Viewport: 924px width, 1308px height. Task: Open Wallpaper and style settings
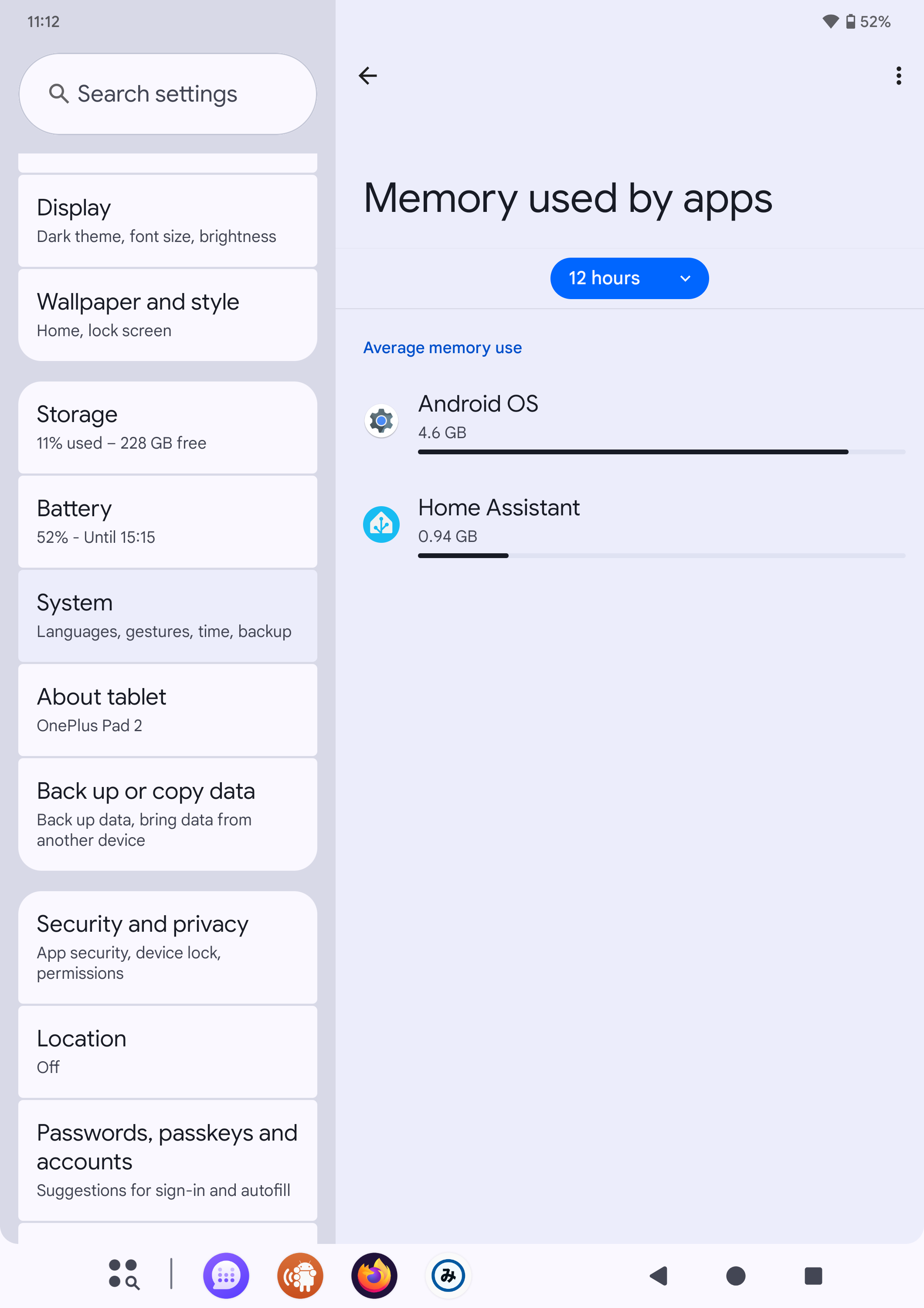(168, 315)
